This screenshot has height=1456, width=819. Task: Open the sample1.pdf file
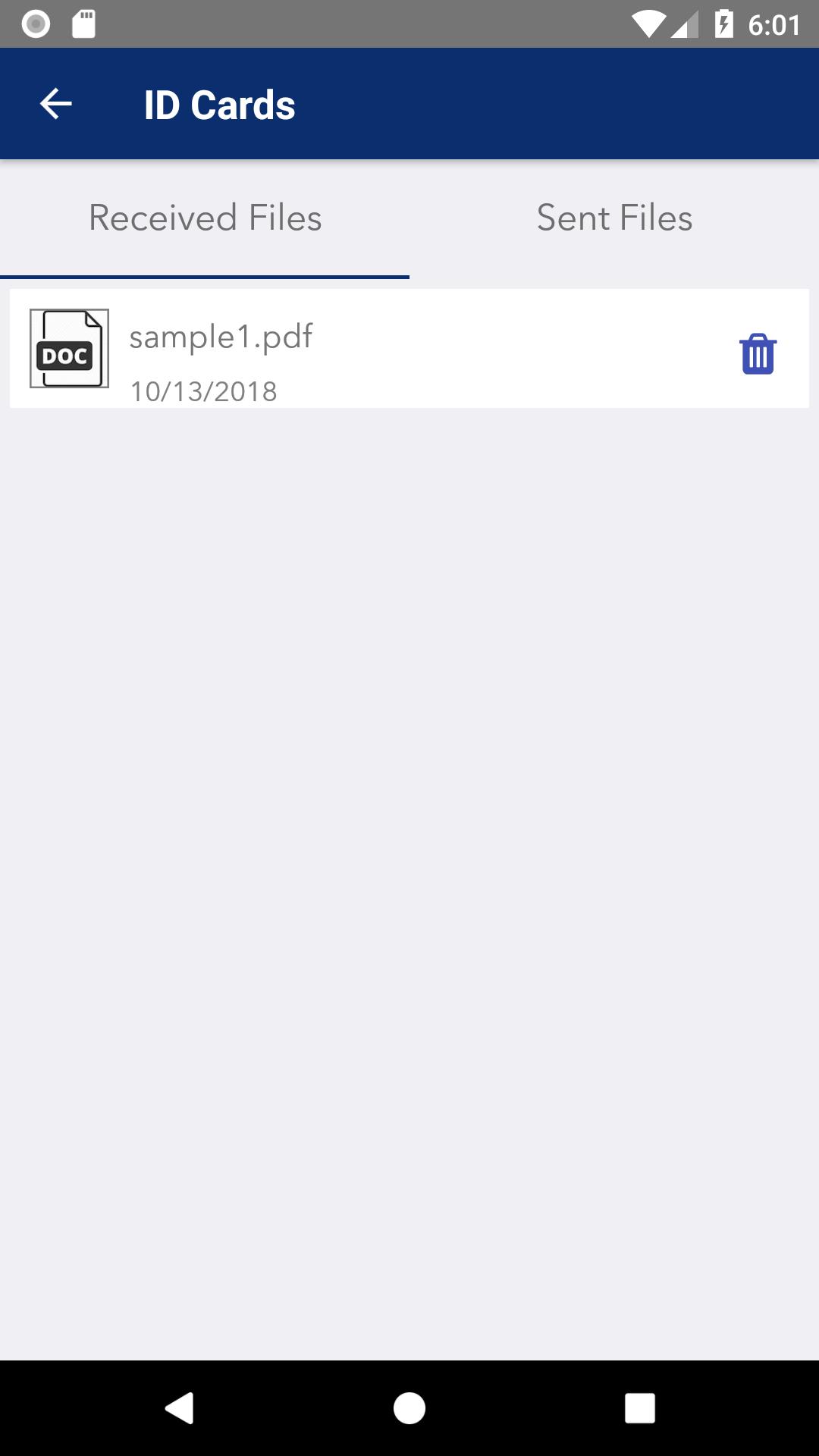221,337
